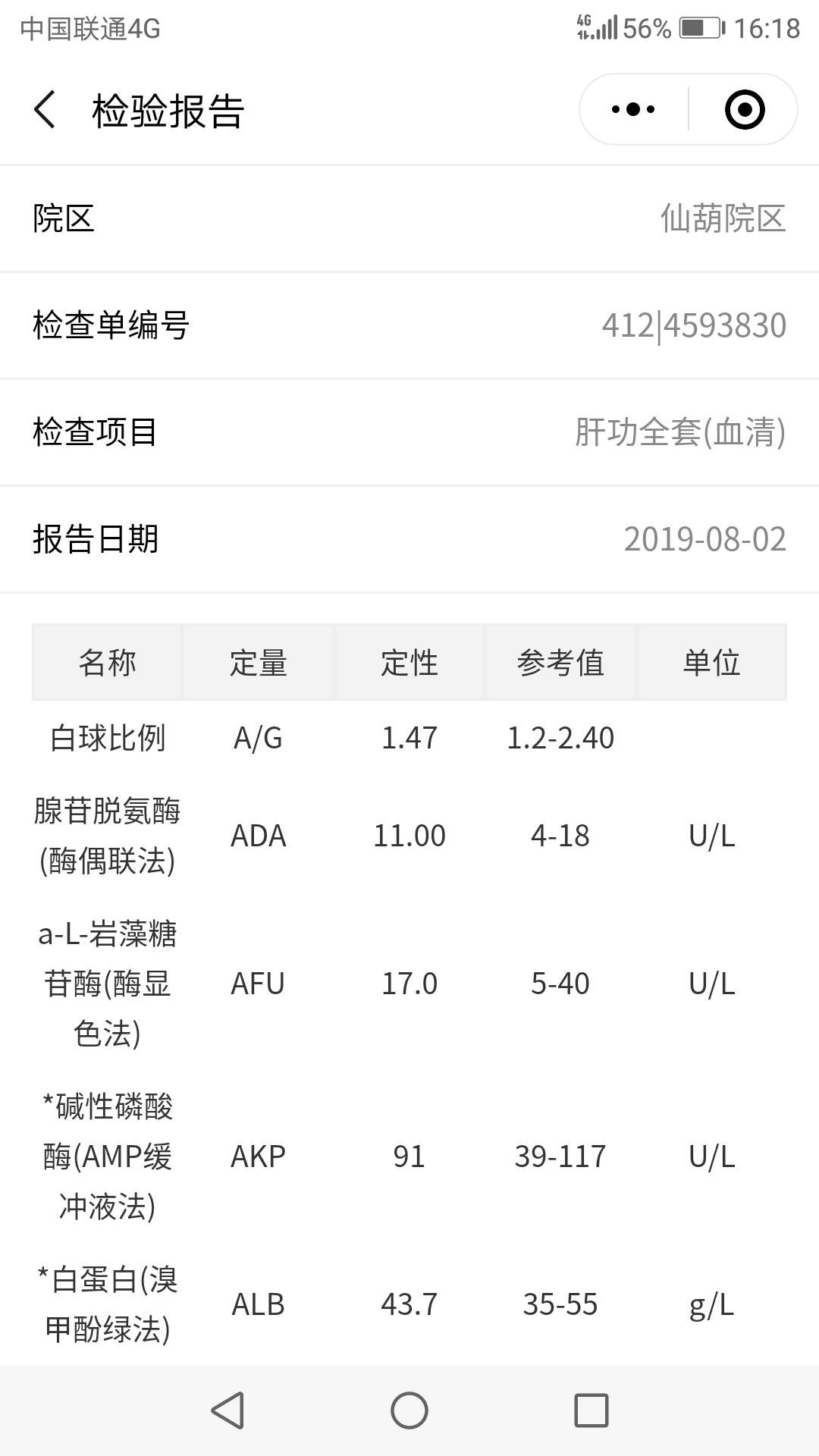Select the 参考值 column header
819x1456 pixels.
tap(561, 661)
